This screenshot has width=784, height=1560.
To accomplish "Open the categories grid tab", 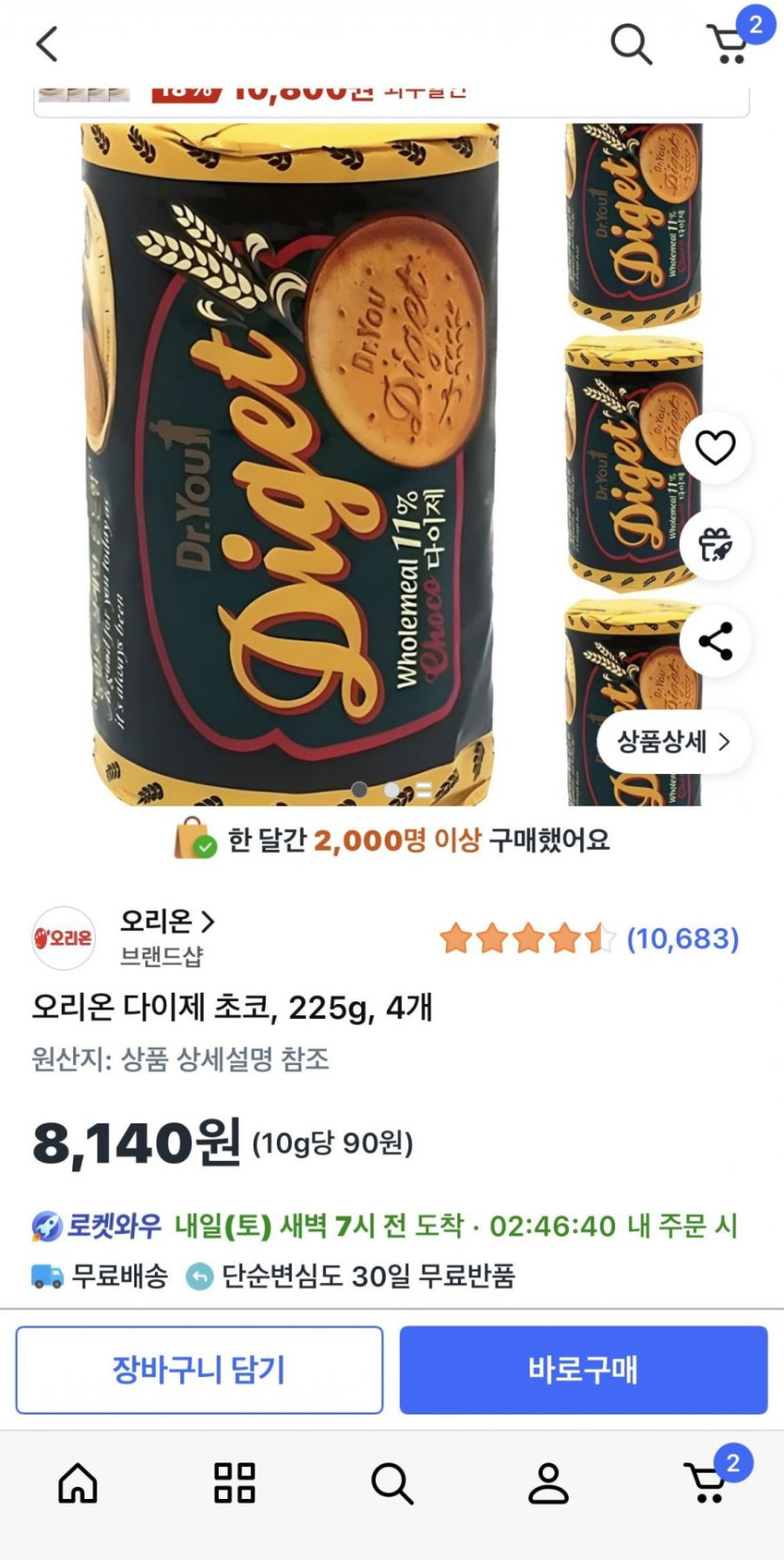I will tap(235, 1484).
